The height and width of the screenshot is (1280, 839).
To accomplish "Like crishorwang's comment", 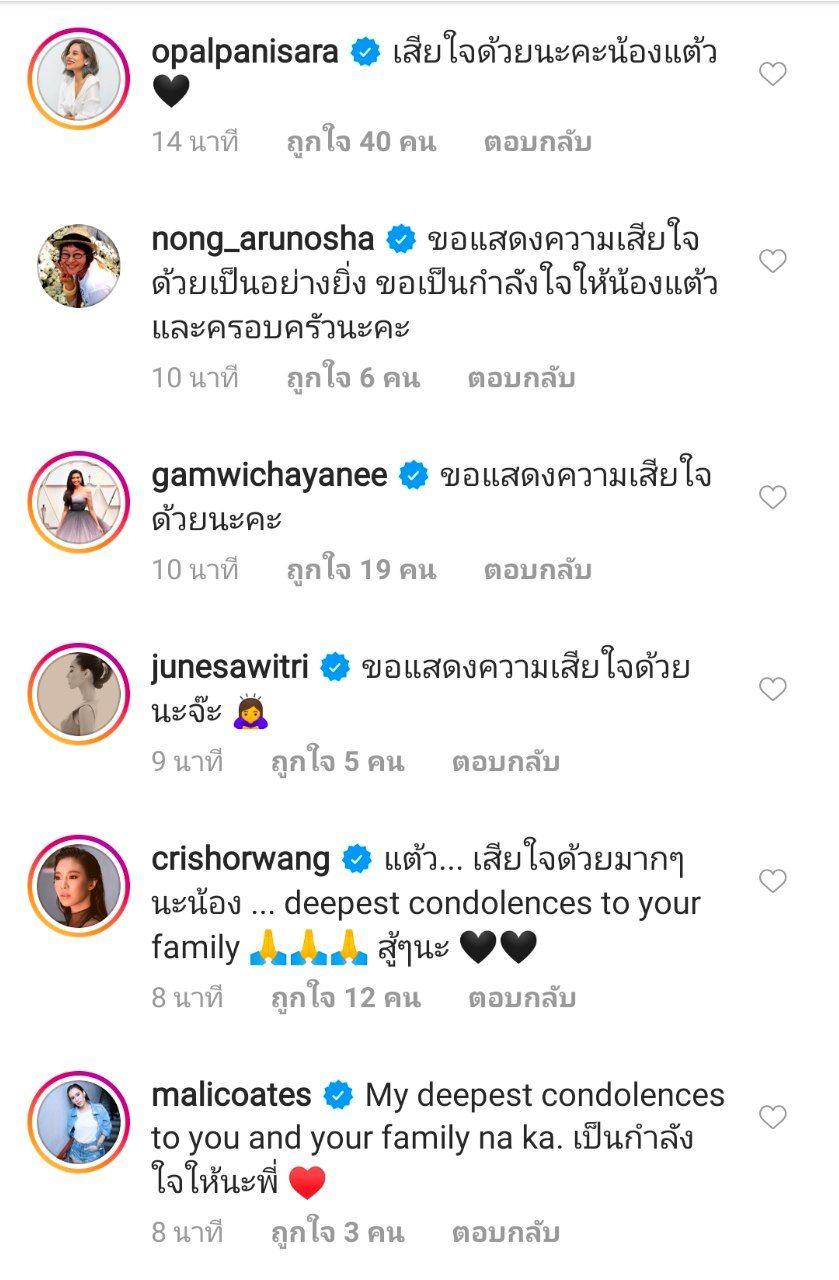I will [x=772, y=881].
